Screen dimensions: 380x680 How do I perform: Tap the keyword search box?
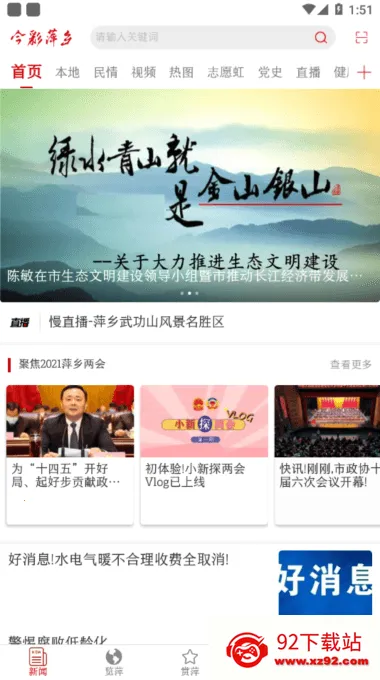[213, 37]
